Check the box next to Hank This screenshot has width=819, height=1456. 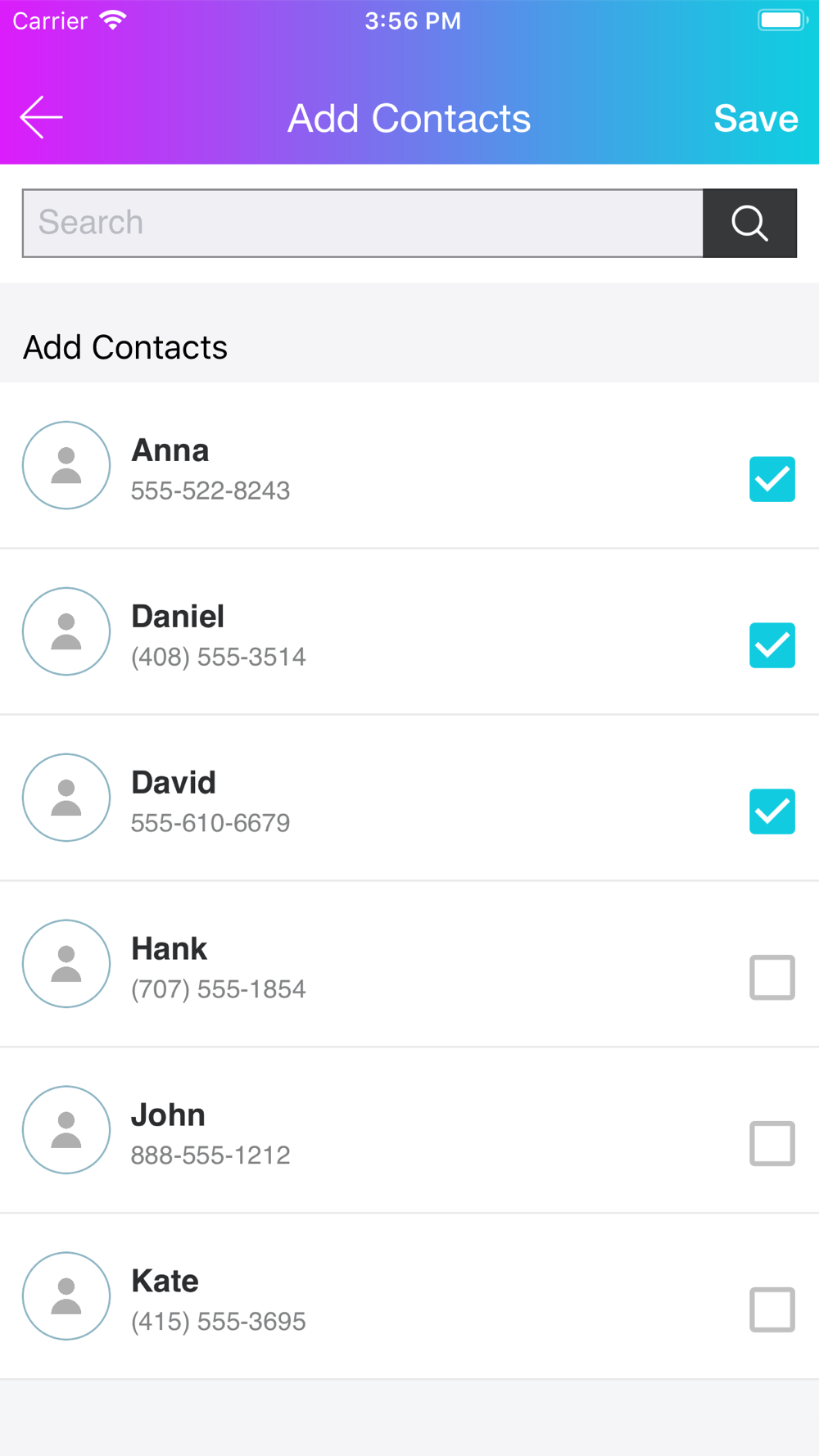click(772, 978)
